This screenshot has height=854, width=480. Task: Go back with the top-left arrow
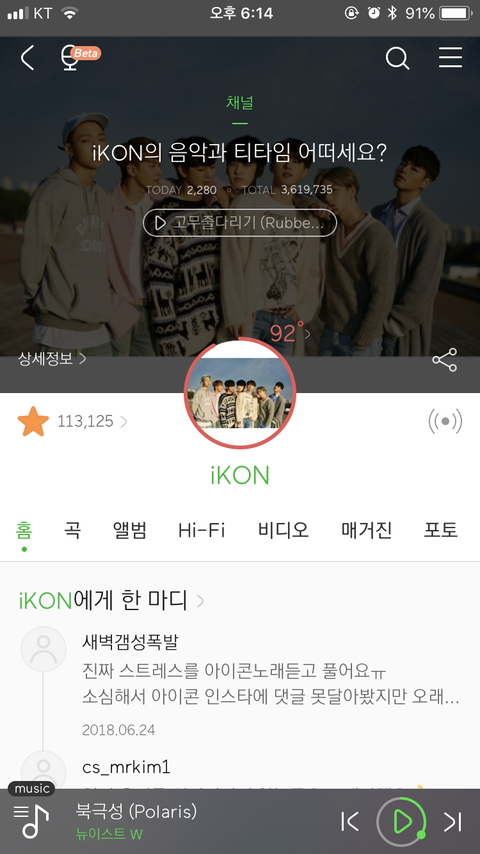27,58
